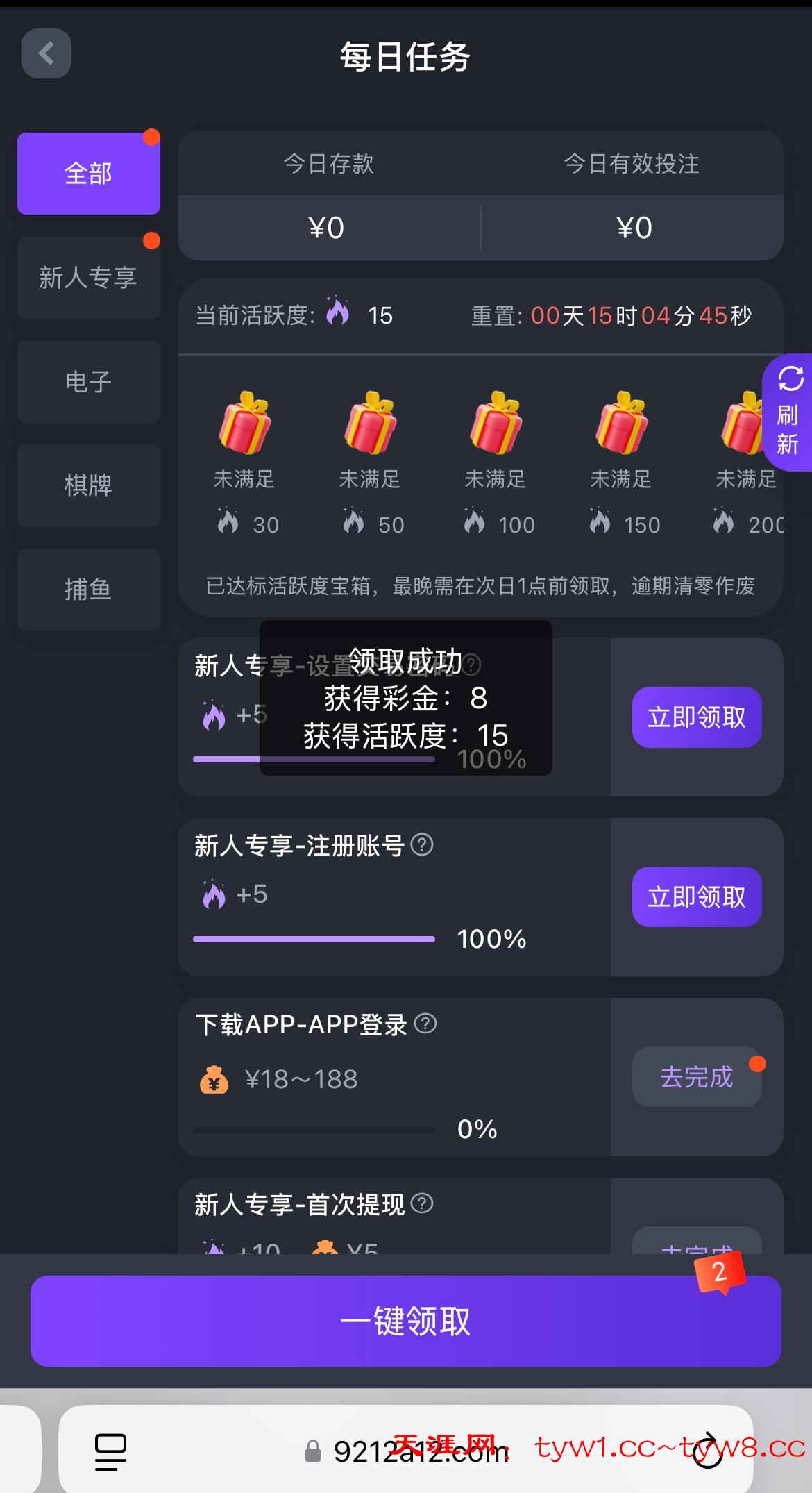This screenshot has height=1493, width=812.
Task: Show help for 新人专享-首次提现
Action: click(422, 1203)
